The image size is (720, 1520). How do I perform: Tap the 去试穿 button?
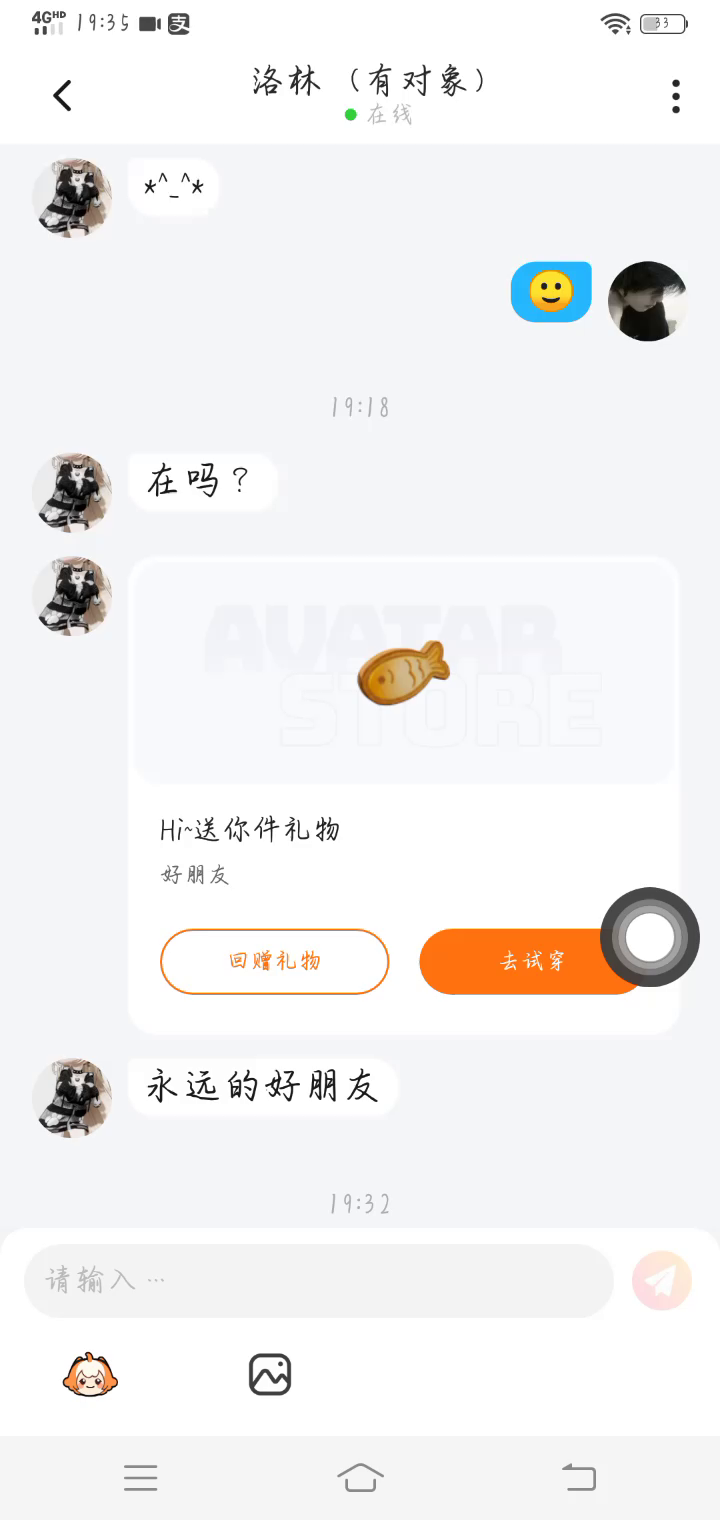click(x=520, y=961)
